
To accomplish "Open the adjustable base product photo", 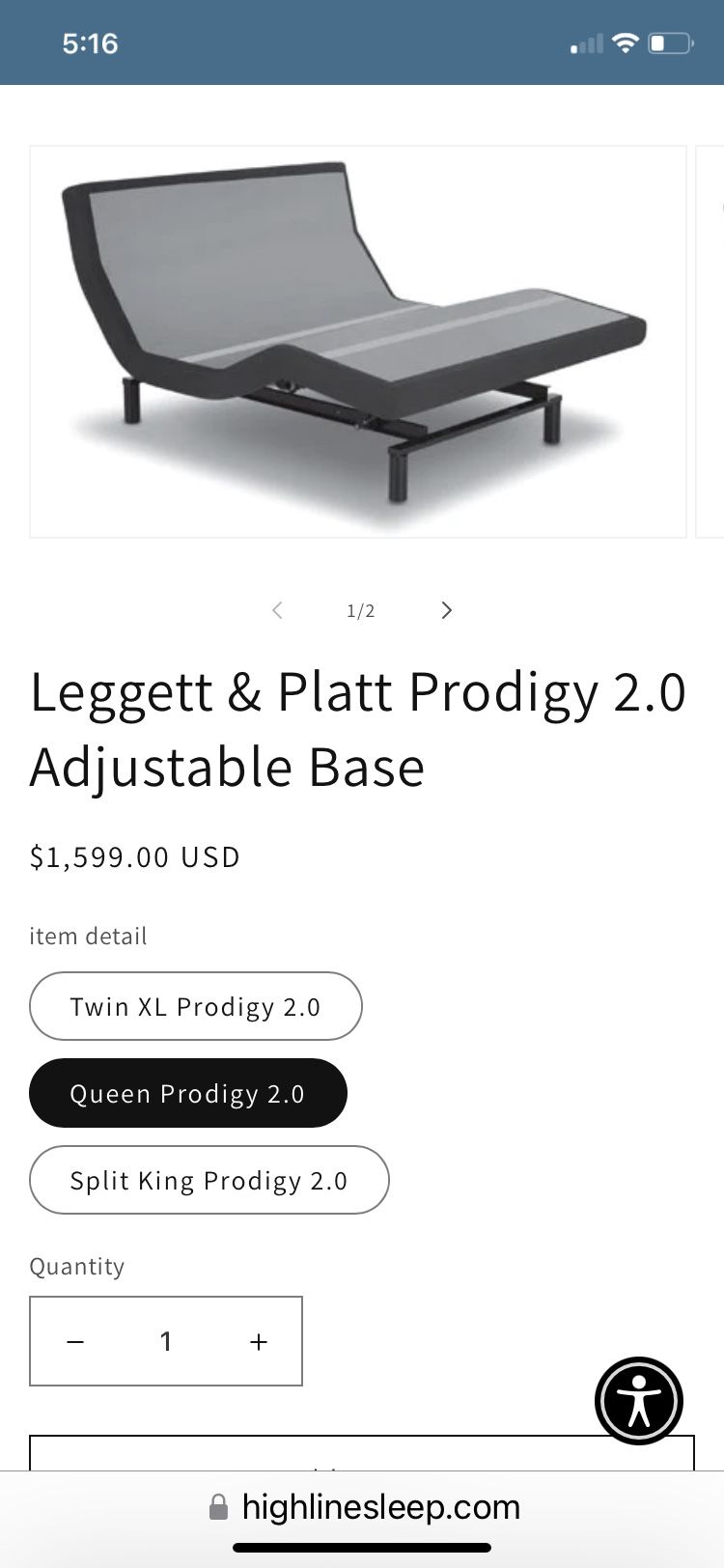I will coord(357,341).
